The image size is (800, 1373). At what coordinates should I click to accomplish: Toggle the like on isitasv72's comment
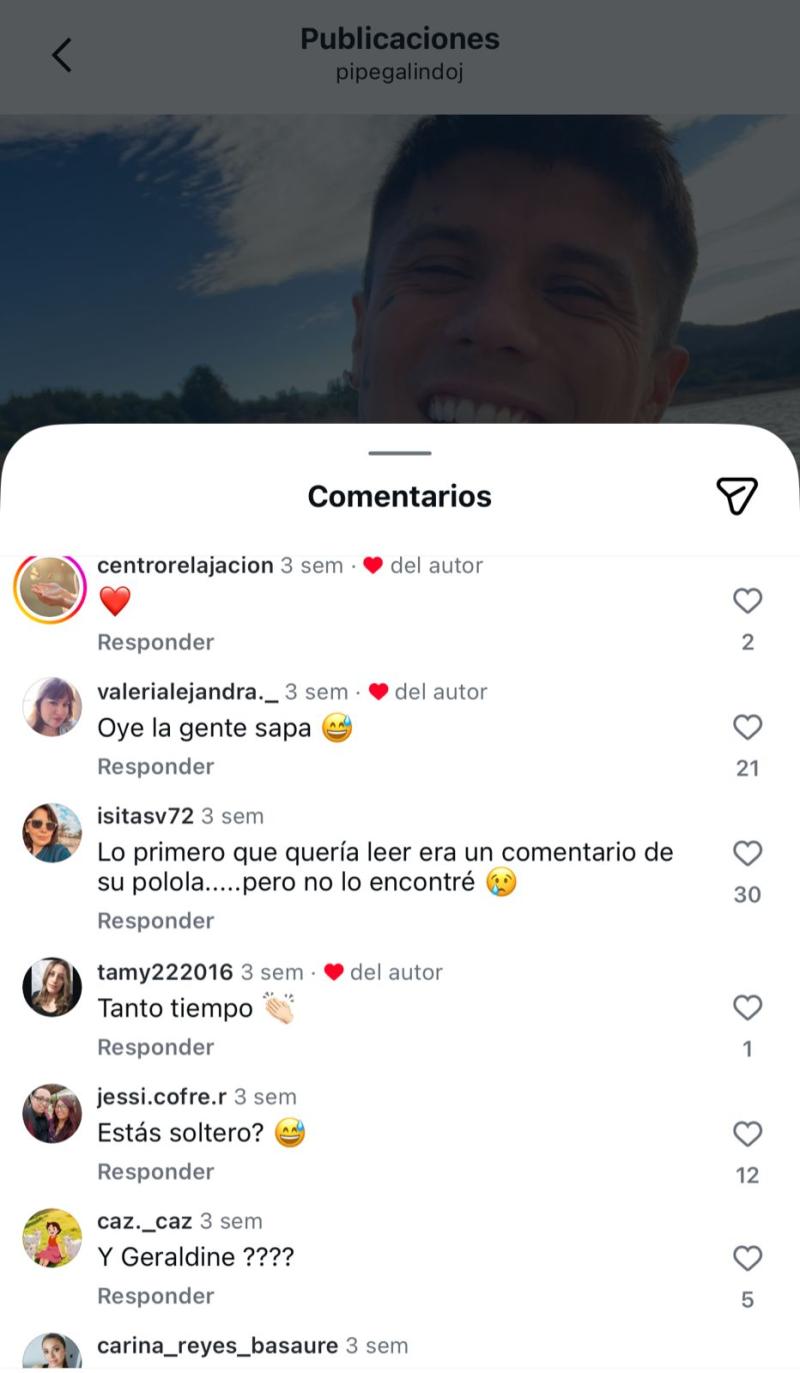click(747, 853)
